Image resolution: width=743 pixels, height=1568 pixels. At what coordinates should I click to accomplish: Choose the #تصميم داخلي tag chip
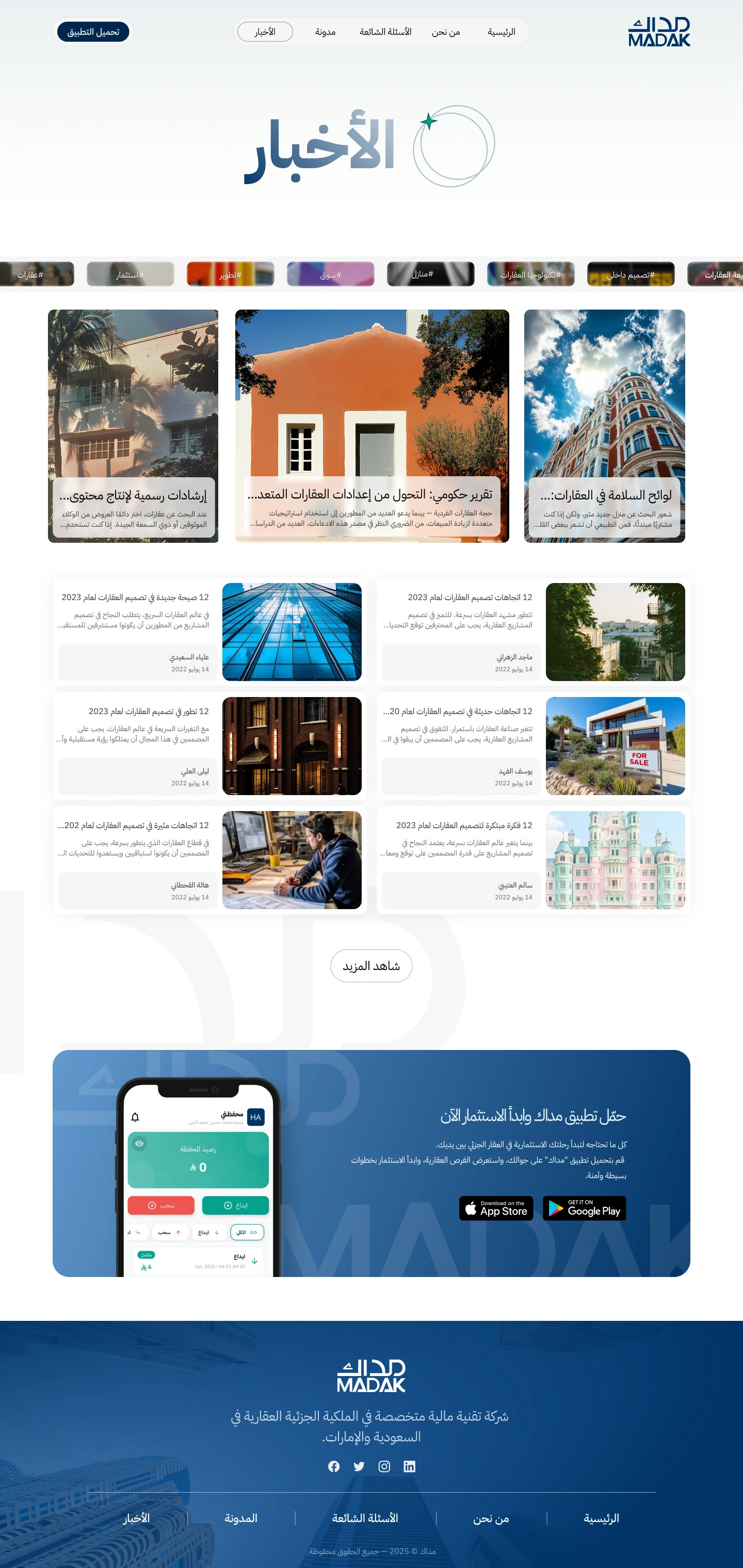tap(631, 274)
